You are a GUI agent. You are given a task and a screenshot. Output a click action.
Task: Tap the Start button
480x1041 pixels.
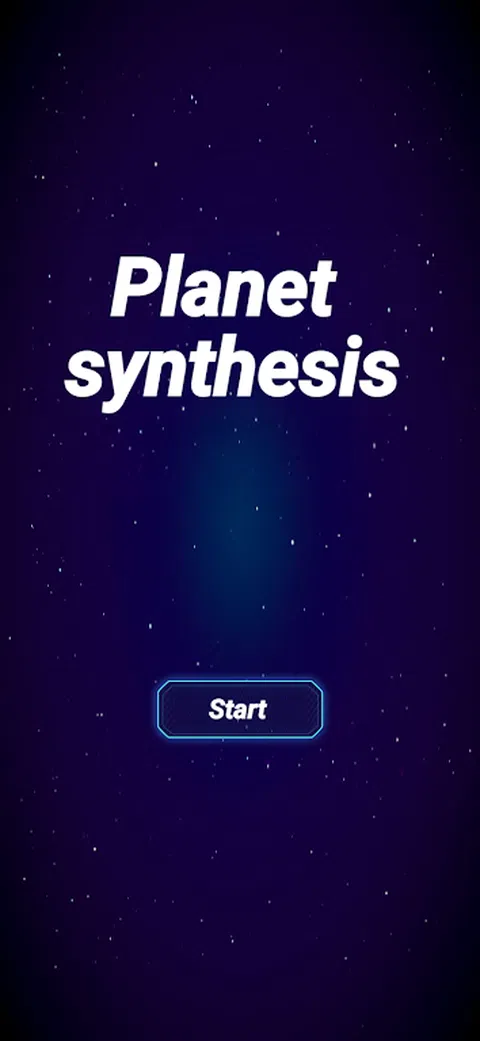(x=240, y=709)
